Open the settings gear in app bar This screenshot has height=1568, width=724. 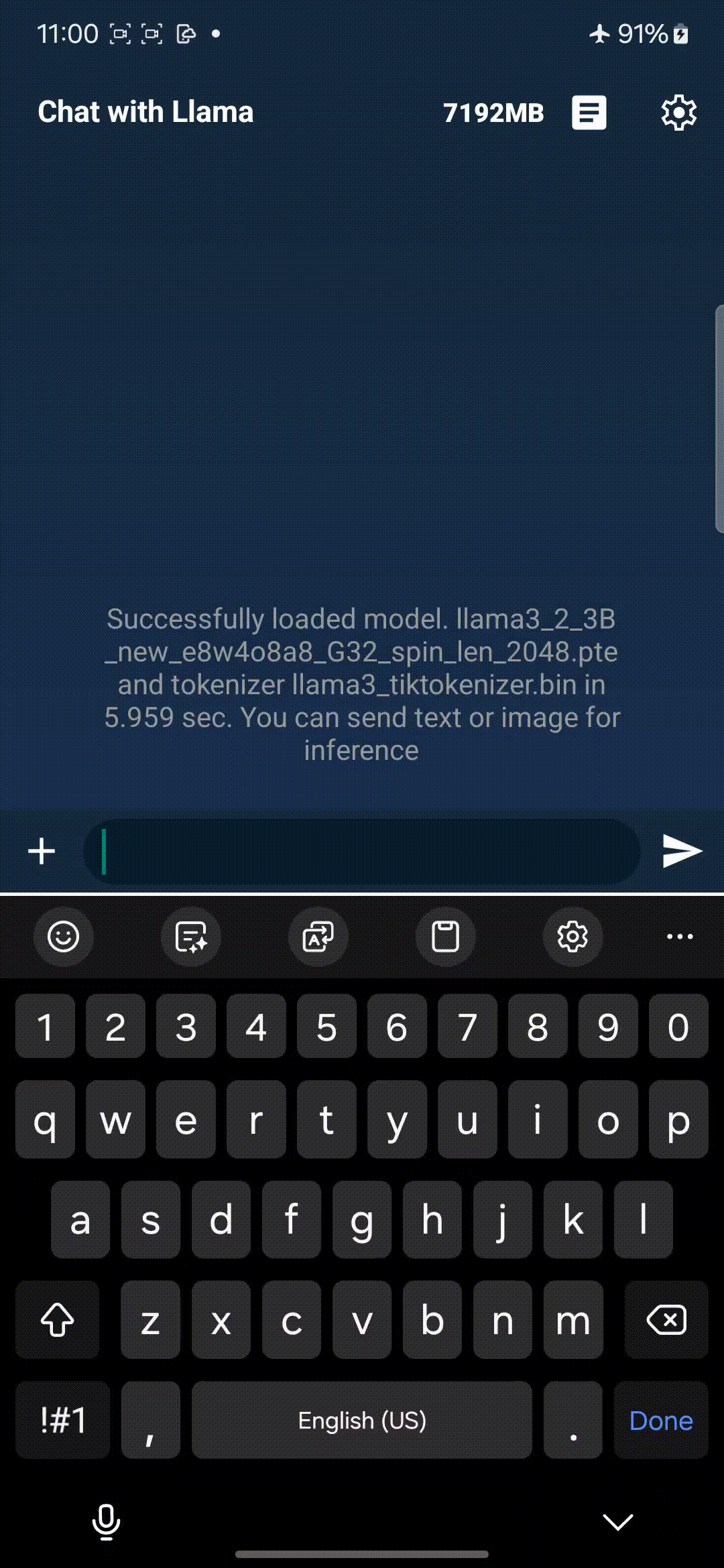pyautogui.click(x=678, y=113)
